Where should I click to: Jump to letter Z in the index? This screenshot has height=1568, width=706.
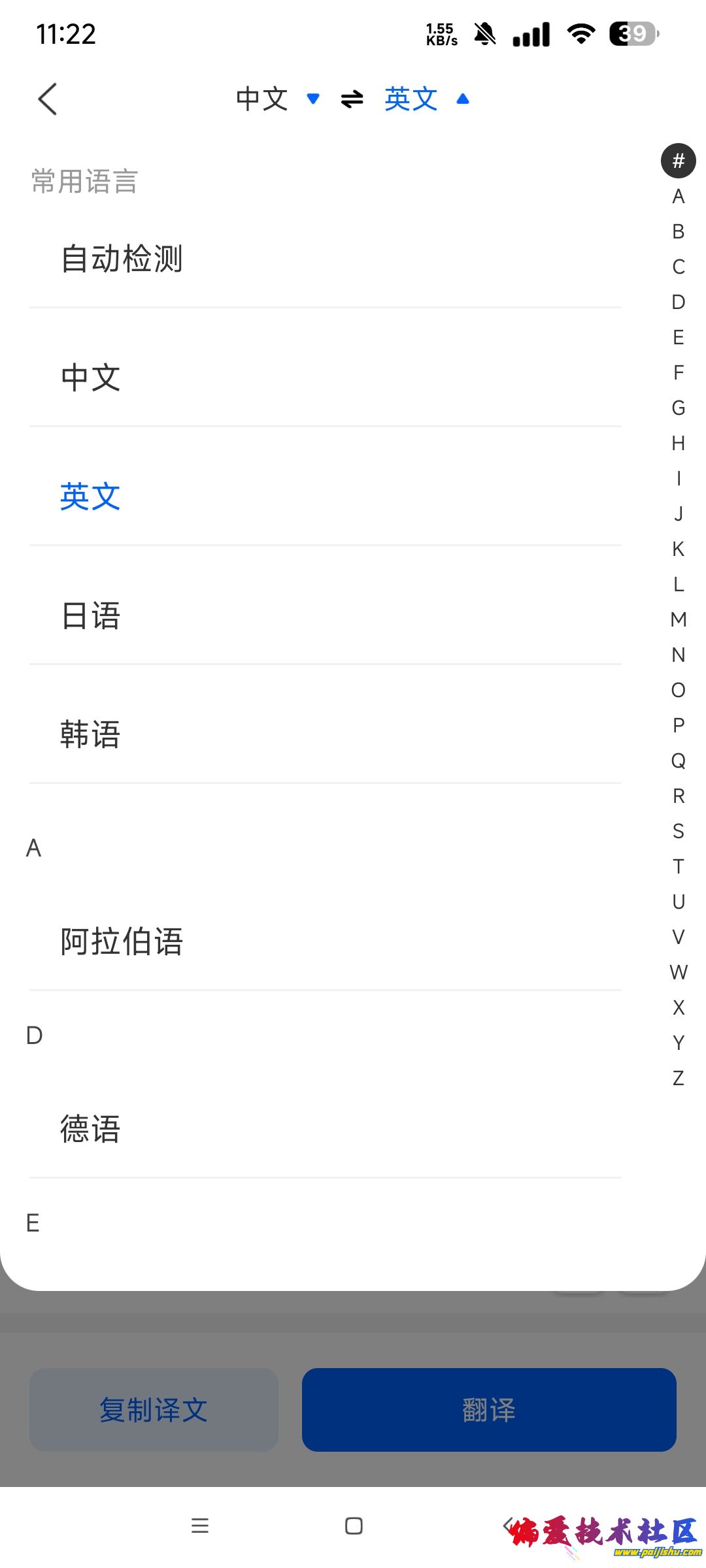[679, 1078]
